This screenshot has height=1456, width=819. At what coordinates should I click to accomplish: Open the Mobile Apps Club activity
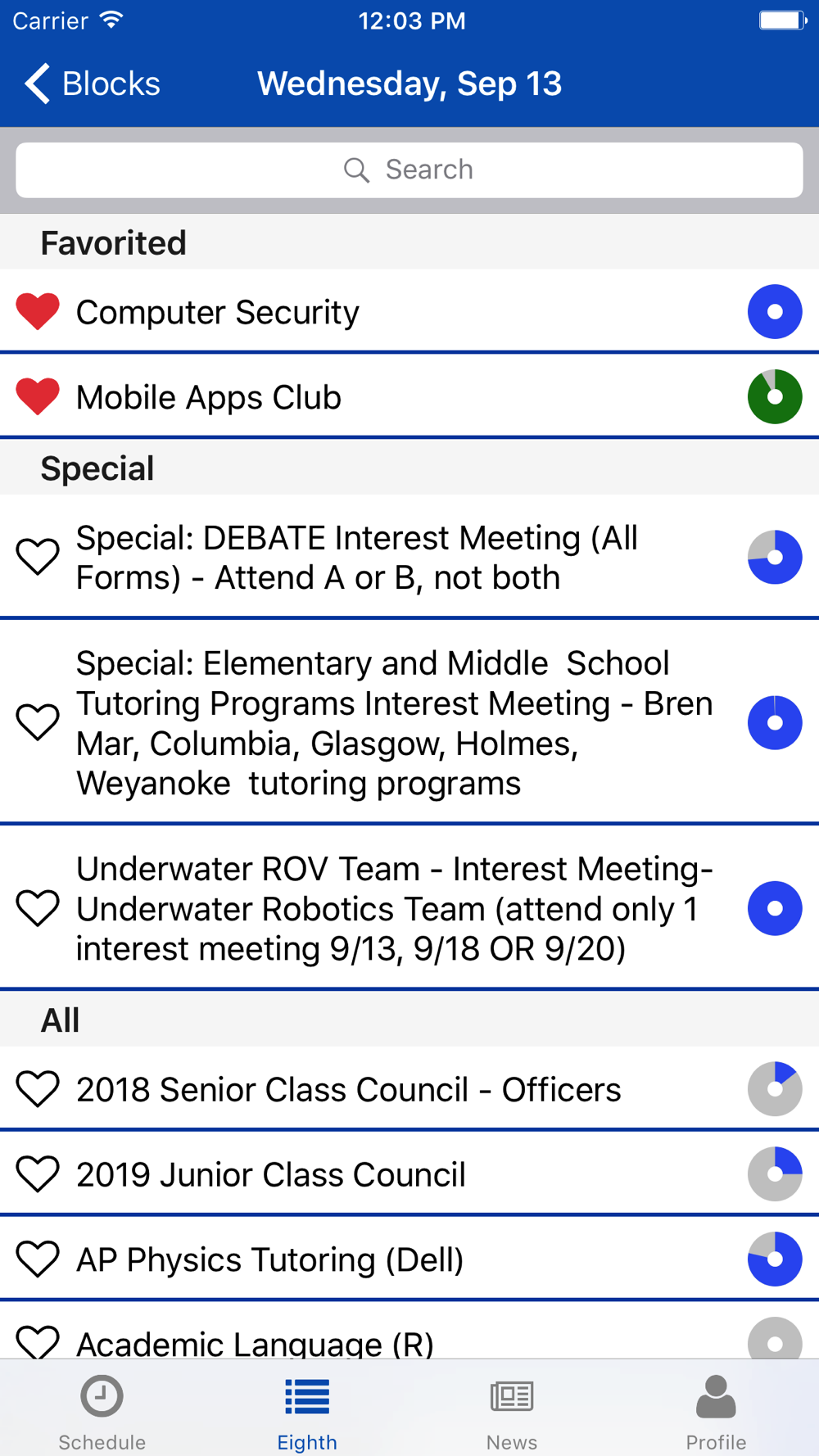coord(409,397)
